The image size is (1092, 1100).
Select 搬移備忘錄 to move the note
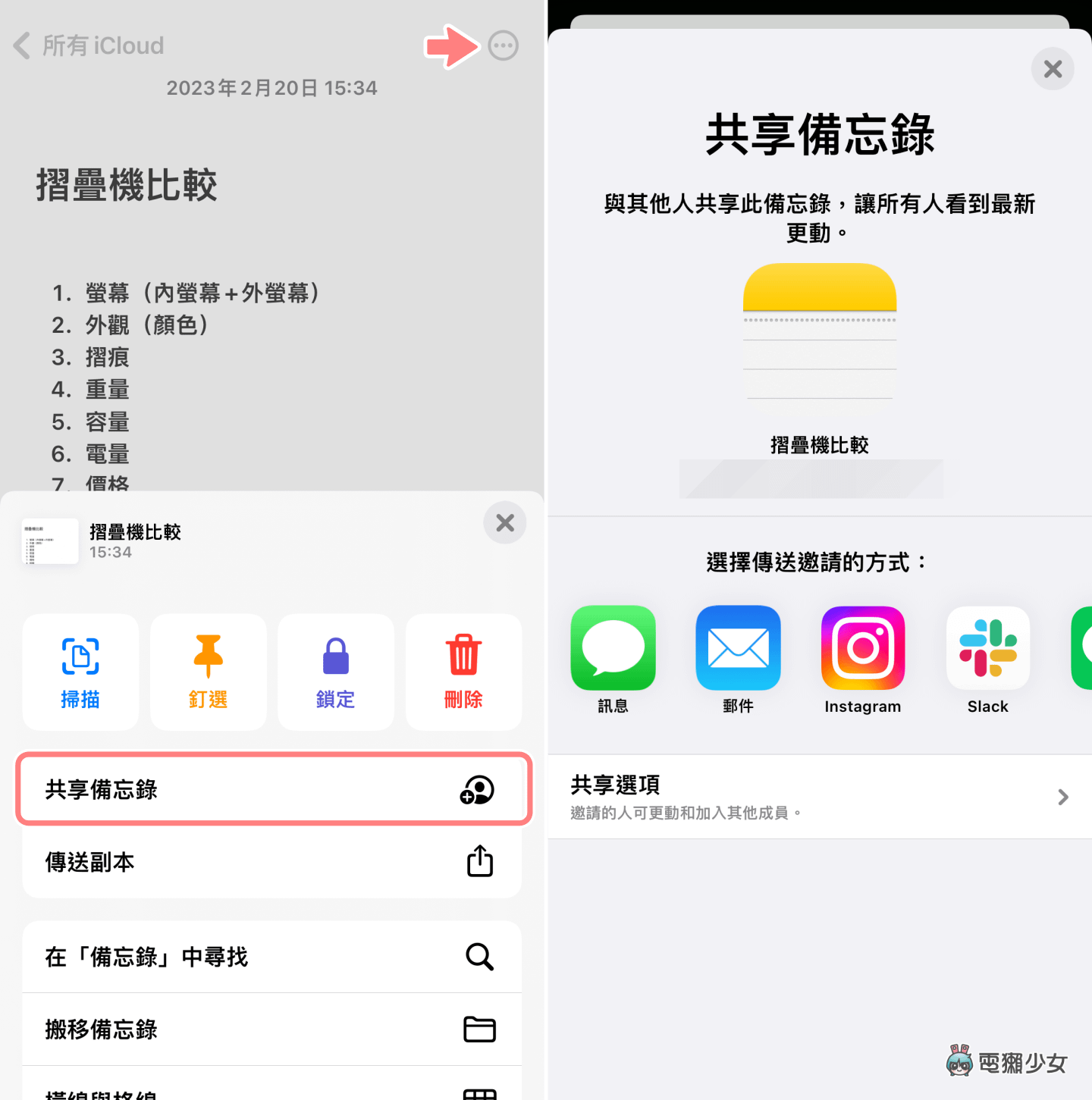[x=271, y=1029]
